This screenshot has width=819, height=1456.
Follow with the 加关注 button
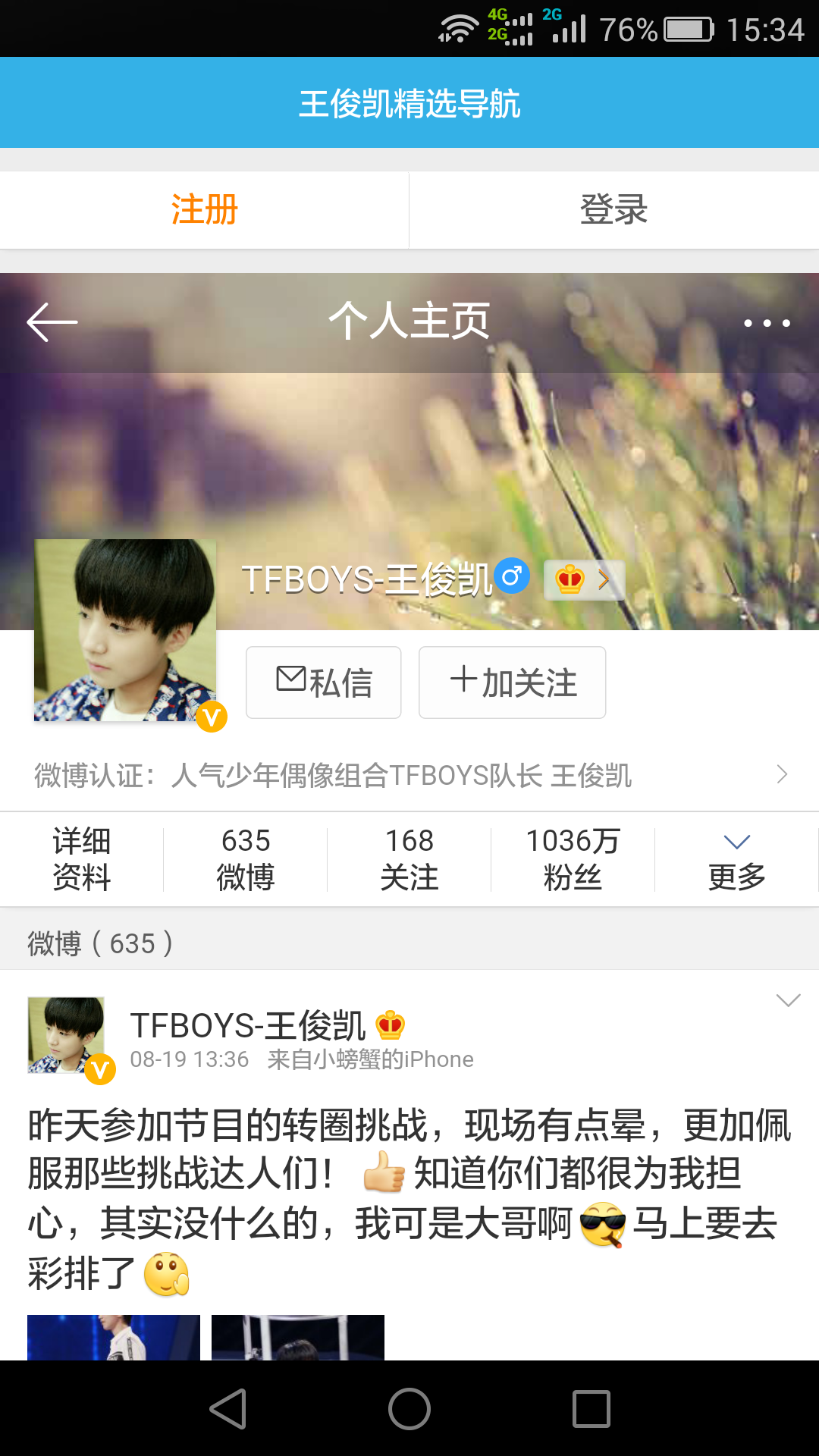(513, 682)
